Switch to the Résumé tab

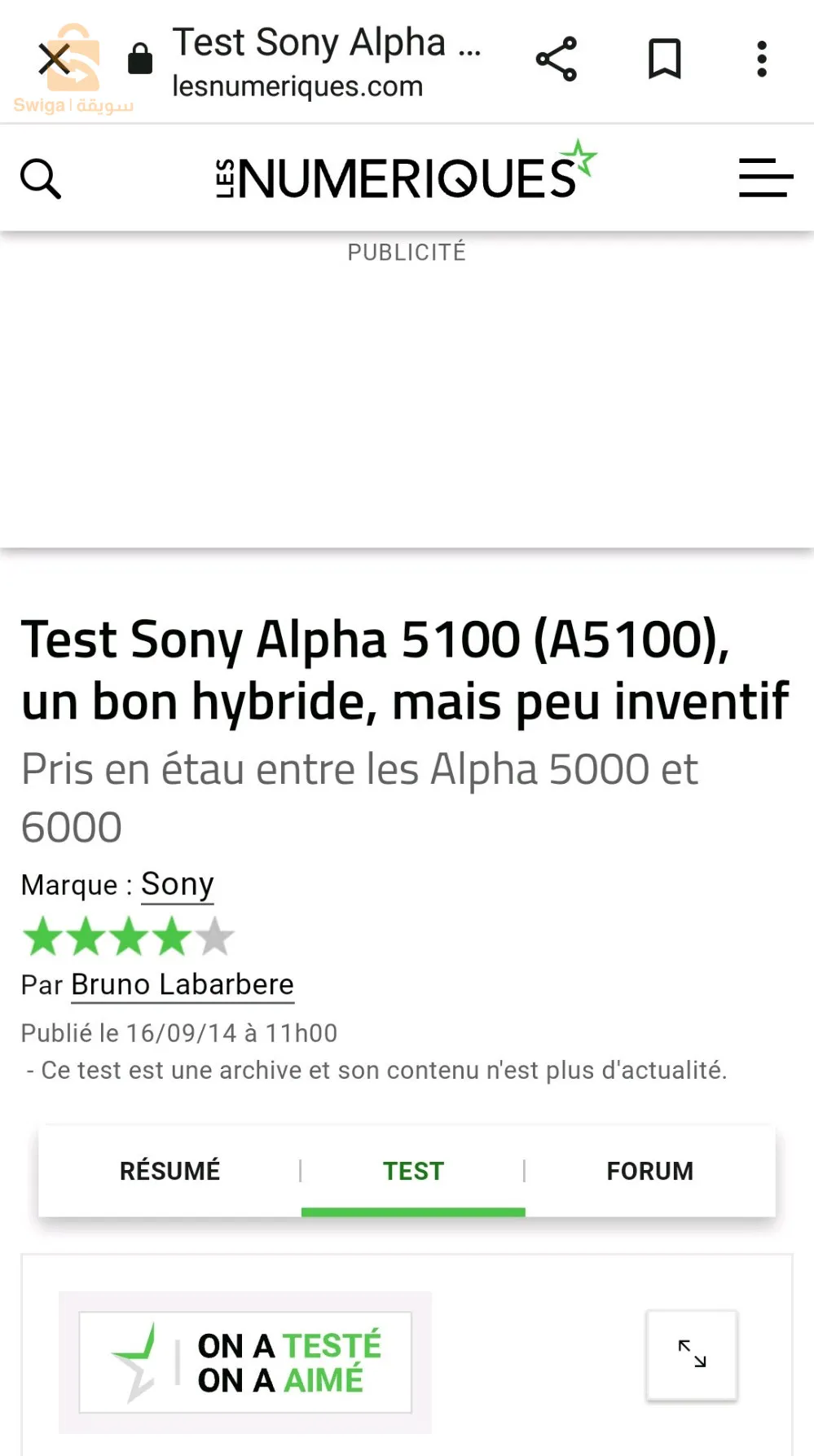(x=169, y=1171)
